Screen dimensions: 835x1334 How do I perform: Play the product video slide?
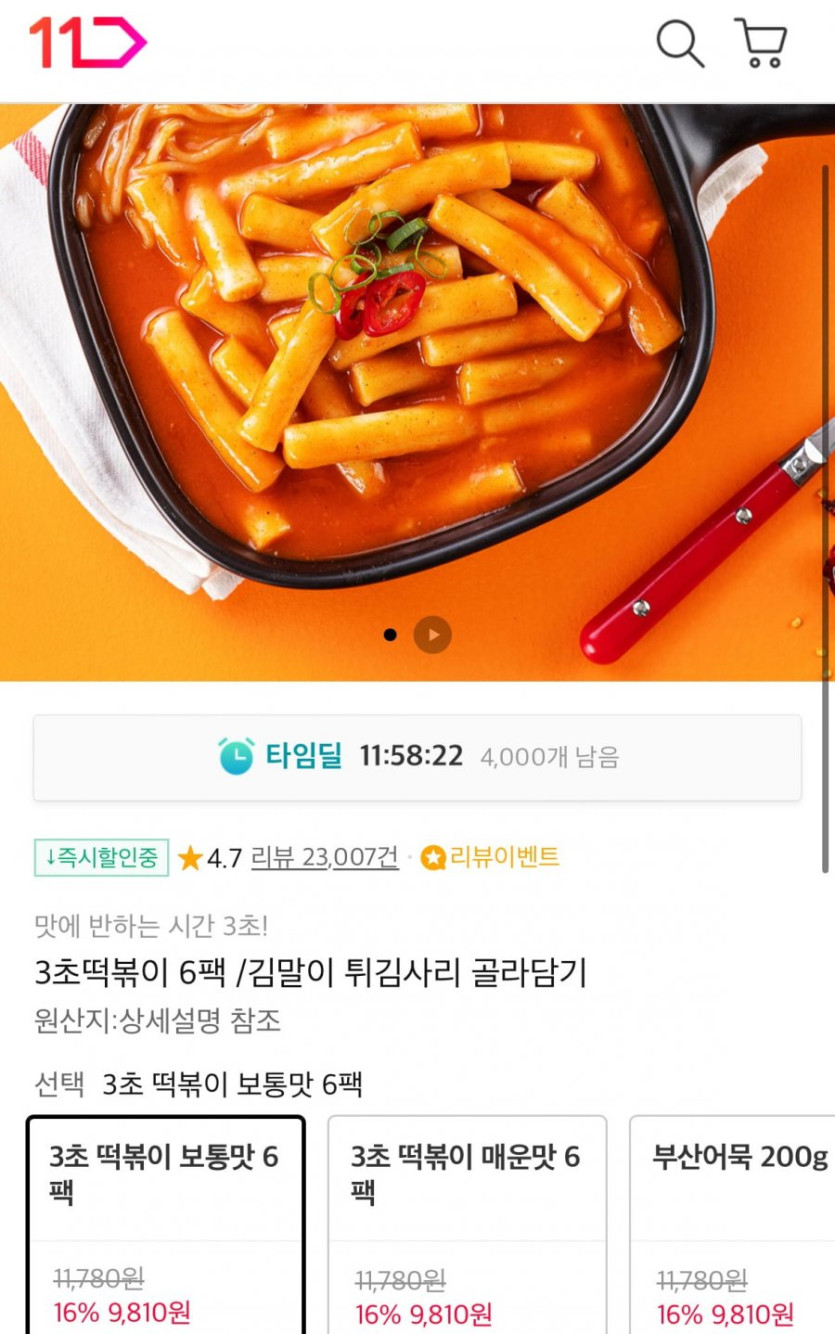pyautogui.click(x=433, y=635)
